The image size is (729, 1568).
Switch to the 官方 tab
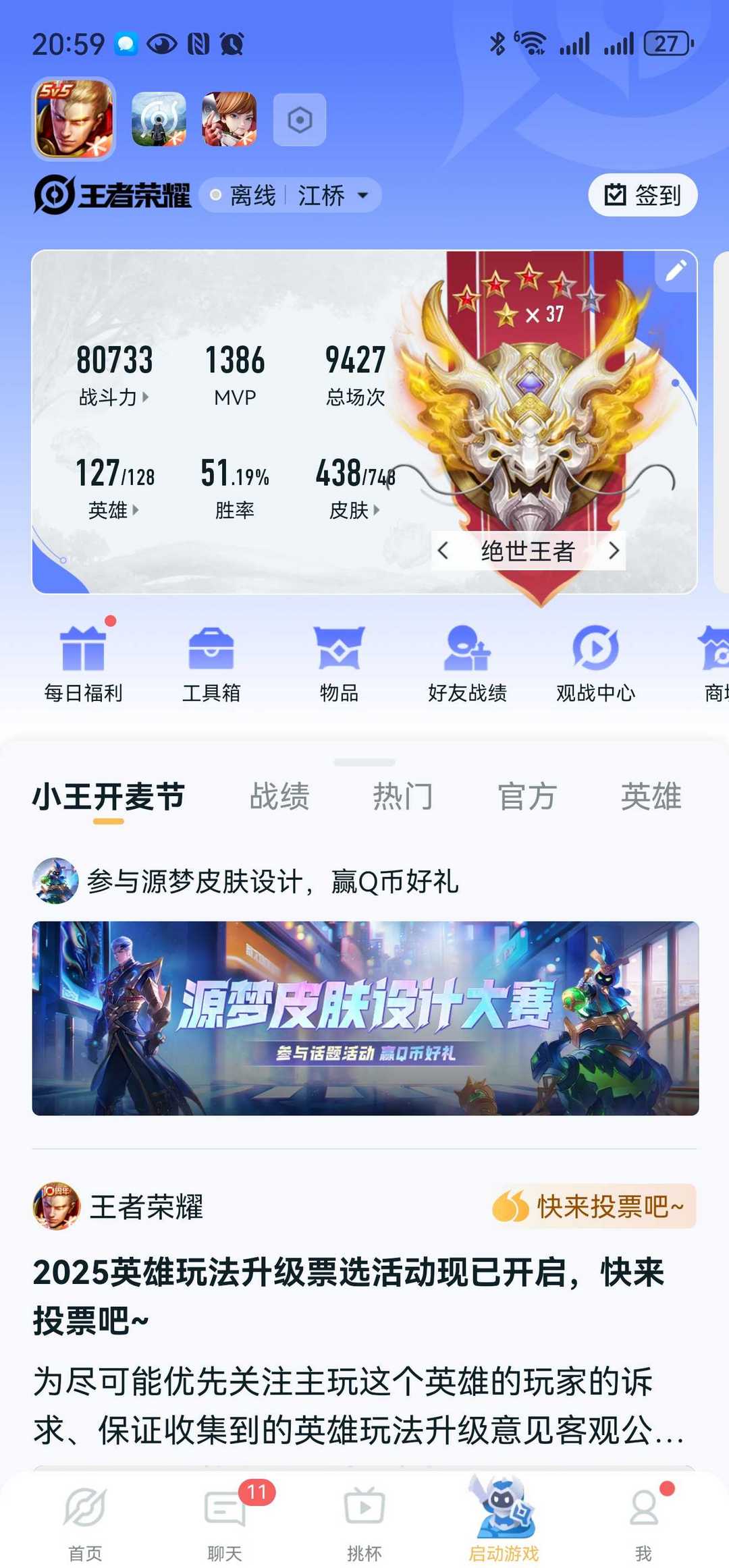coord(526,796)
